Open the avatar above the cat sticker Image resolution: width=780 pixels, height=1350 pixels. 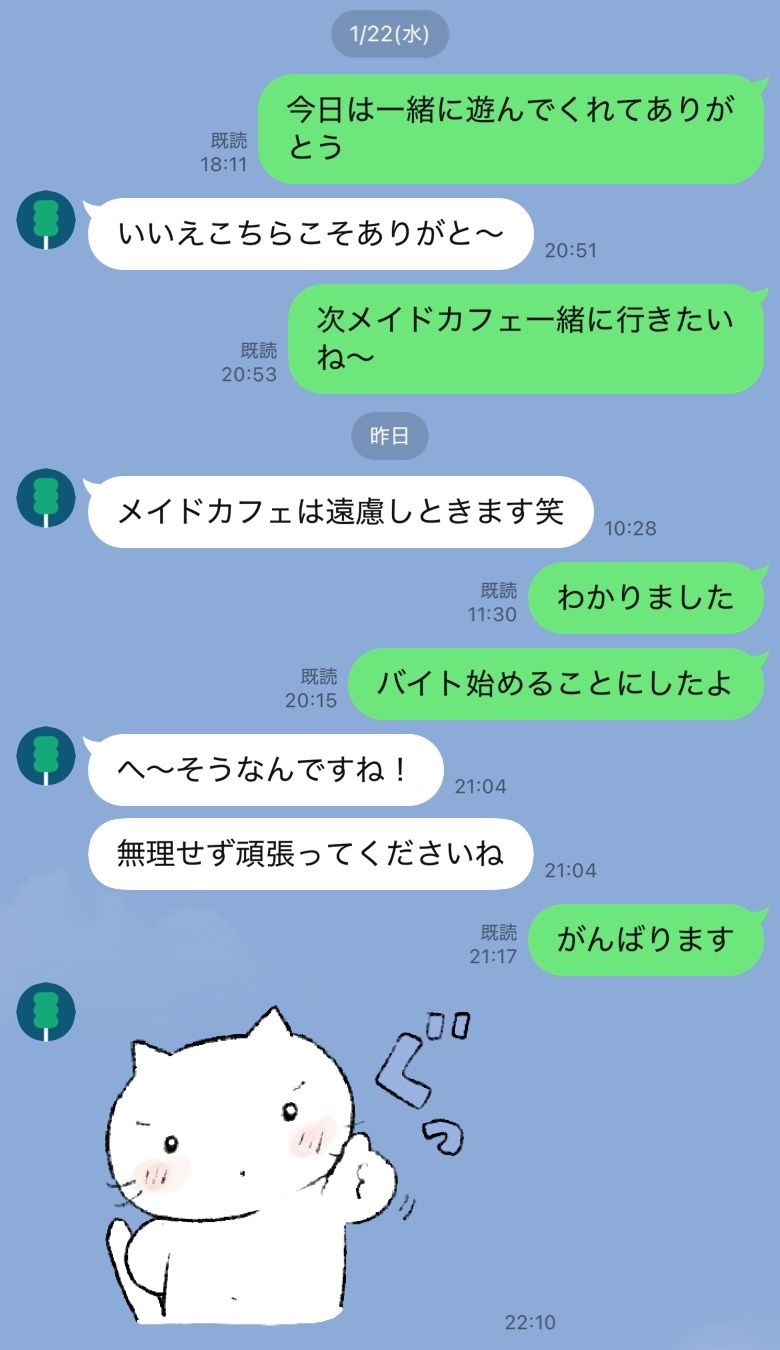[x=46, y=1011]
